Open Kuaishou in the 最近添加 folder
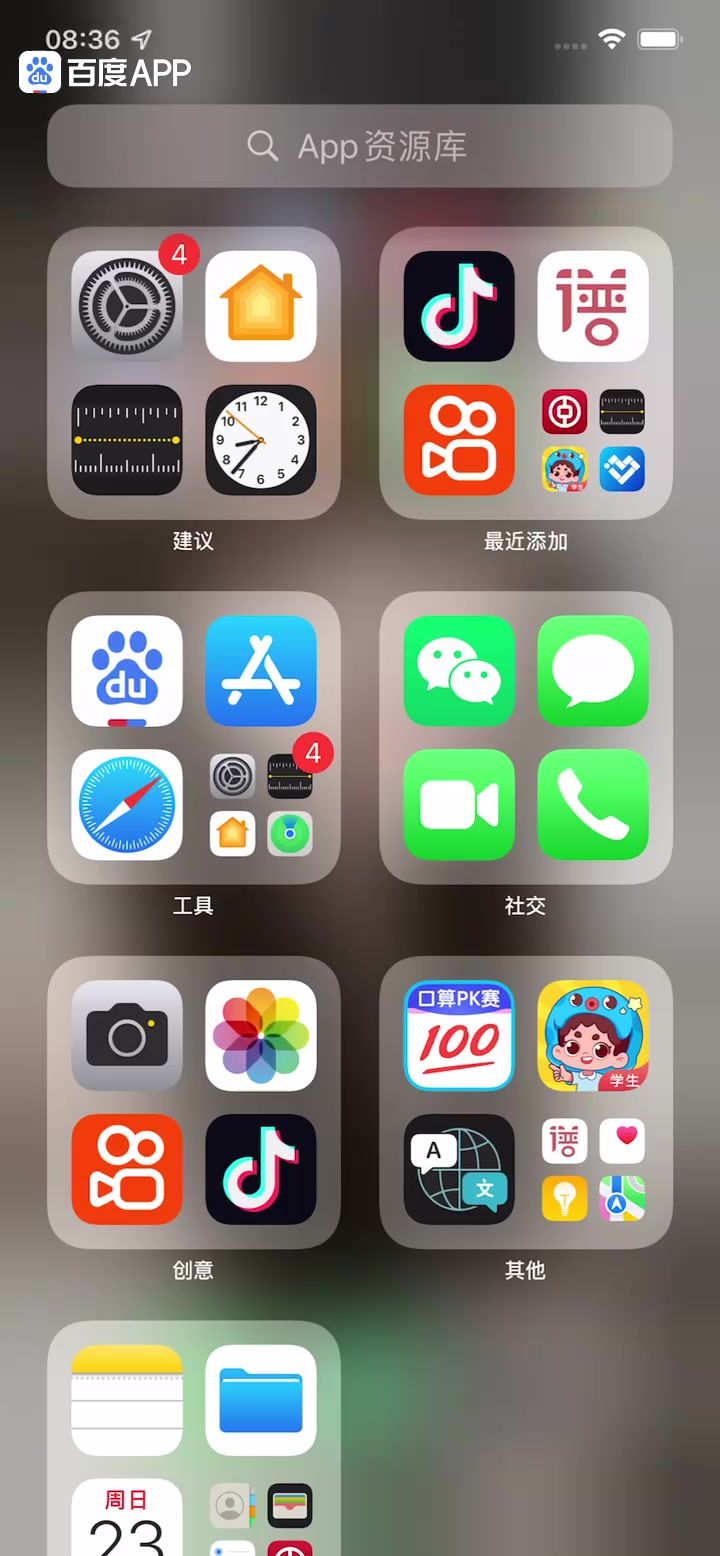 [x=459, y=440]
